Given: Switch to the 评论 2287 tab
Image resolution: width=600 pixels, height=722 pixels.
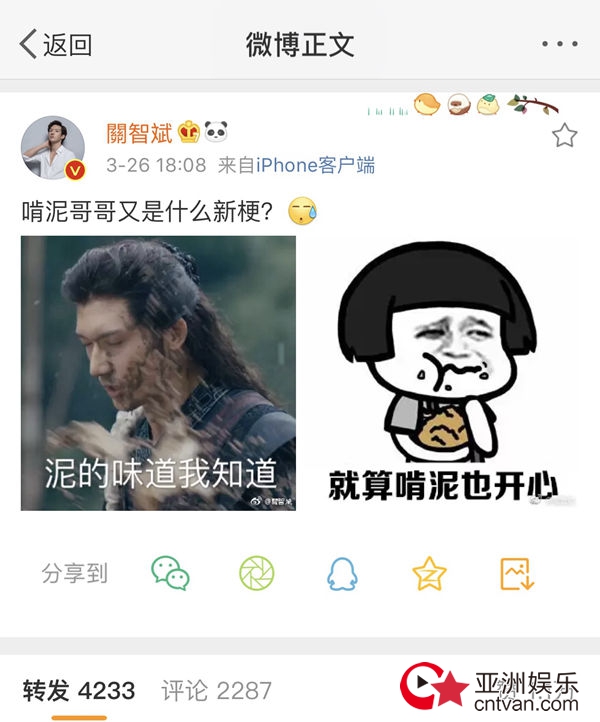Looking at the screenshot, I should point(216,690).
